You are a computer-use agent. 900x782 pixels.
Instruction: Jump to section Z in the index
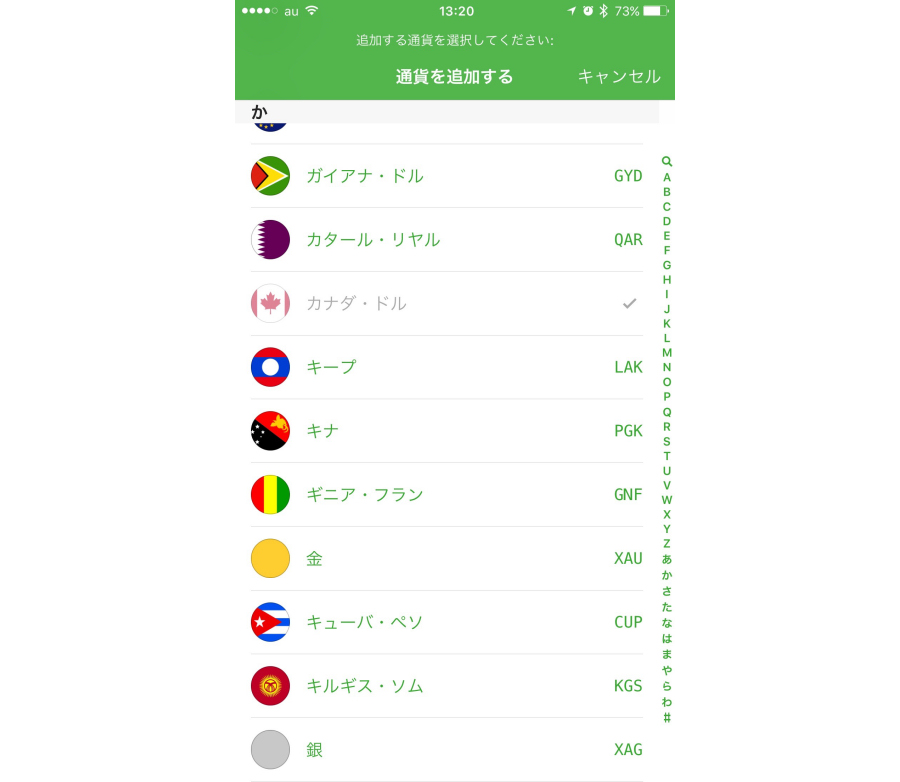(x=667, y=543)
